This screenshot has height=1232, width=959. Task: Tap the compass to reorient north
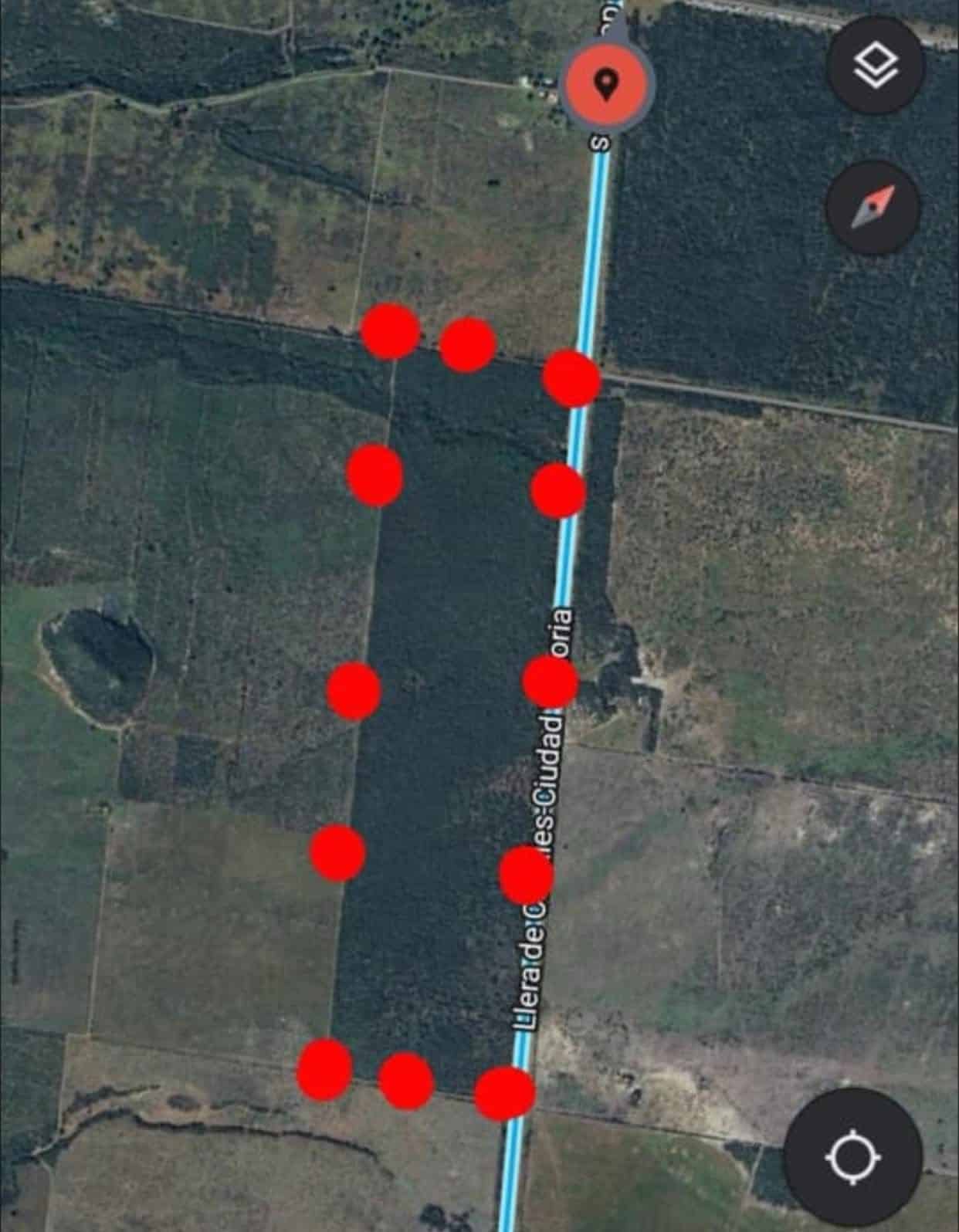pos(873,207)
